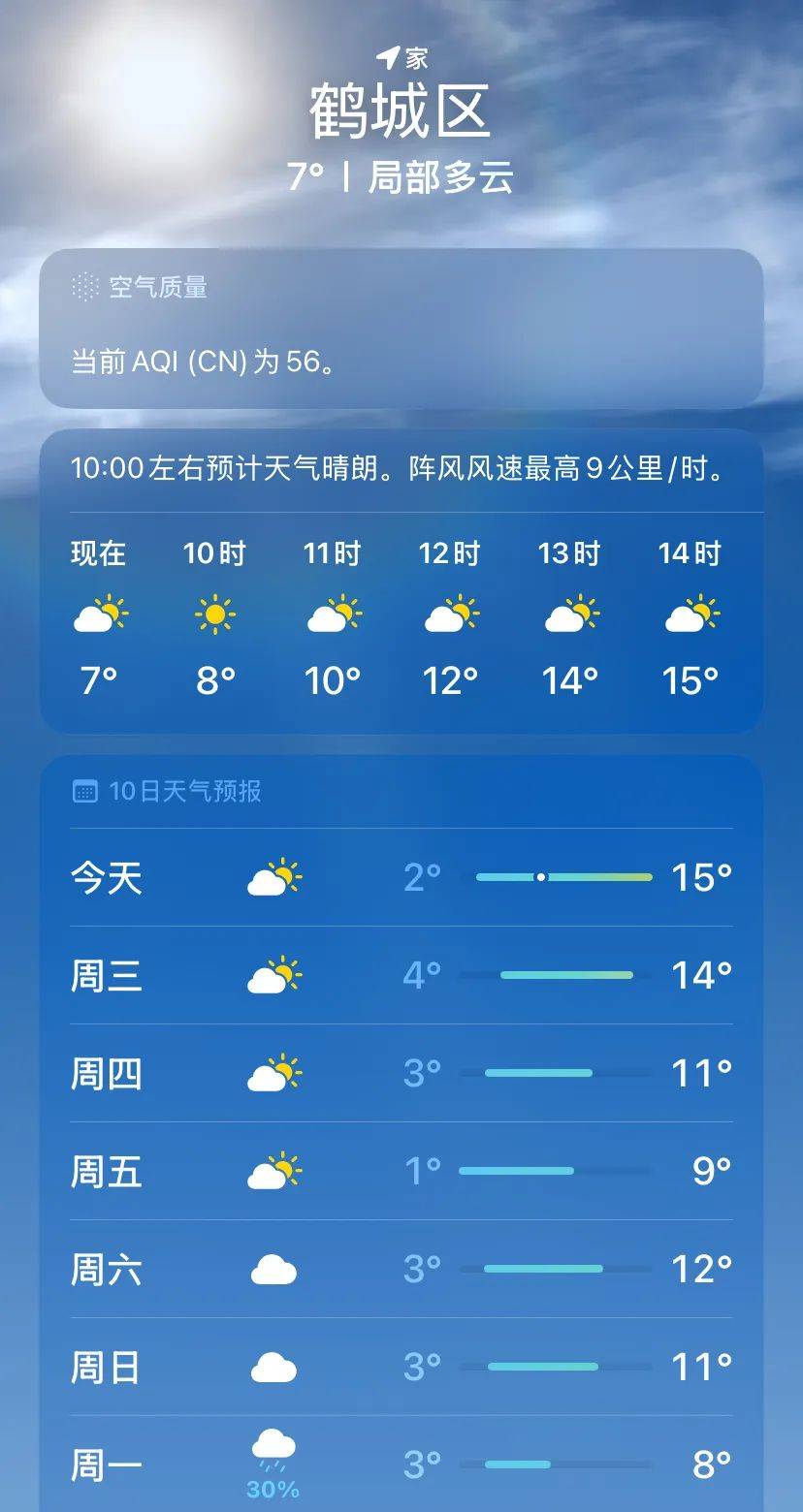Open today's 今天 forecast row
The height and width of the screenshot is (1512, 803).
click(x=401, y=878)
